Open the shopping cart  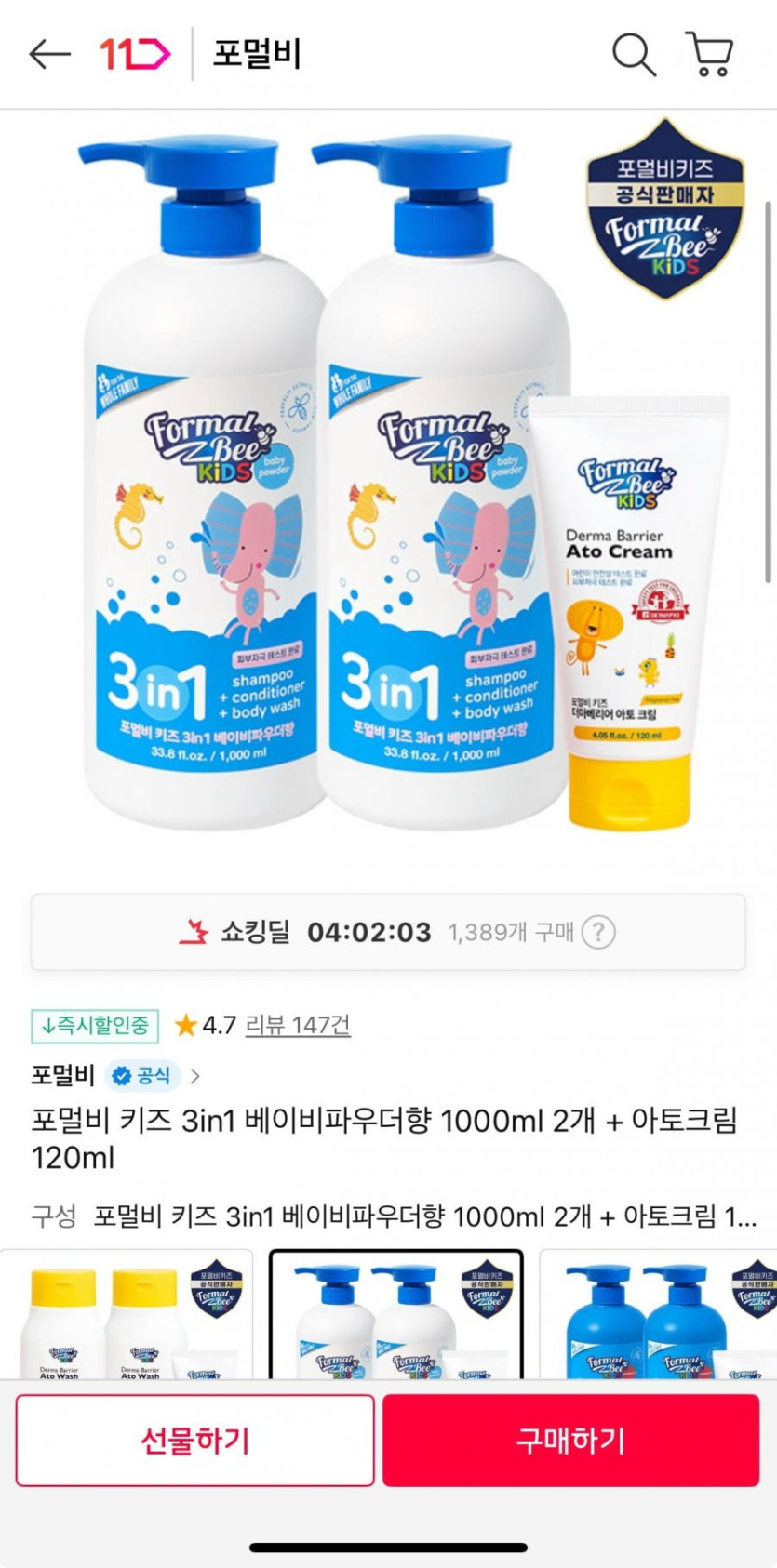coord(710,54)
